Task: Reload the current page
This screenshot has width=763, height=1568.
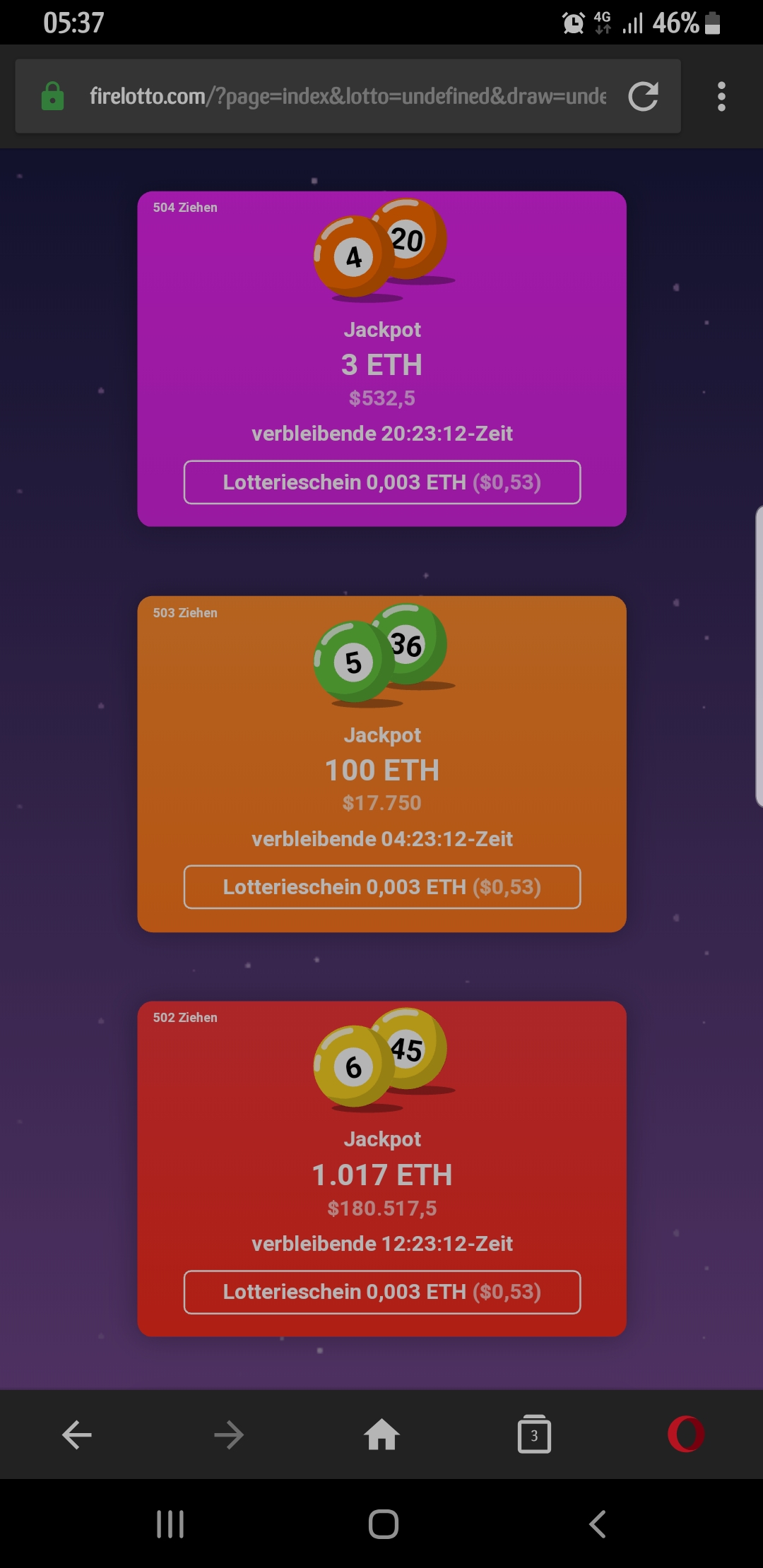Action: point(643,96)
